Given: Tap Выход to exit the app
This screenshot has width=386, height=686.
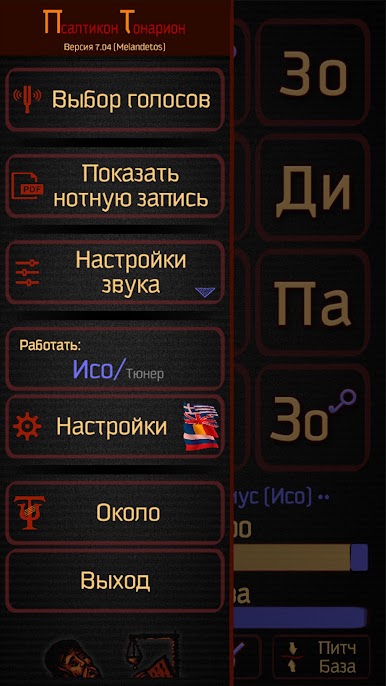Looking at the screenshot, I should tap(115, 581).
